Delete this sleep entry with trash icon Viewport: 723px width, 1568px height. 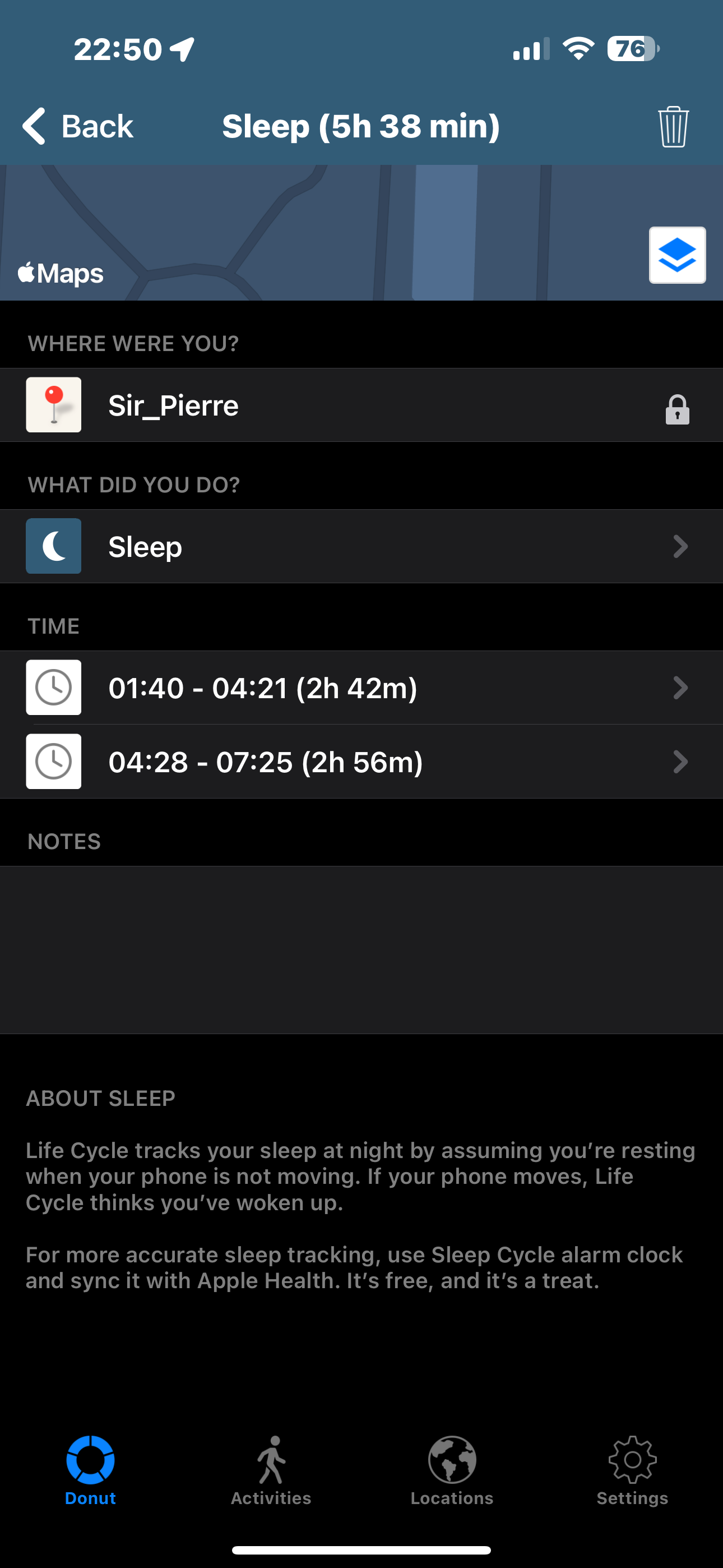click(x=673, y=127)
